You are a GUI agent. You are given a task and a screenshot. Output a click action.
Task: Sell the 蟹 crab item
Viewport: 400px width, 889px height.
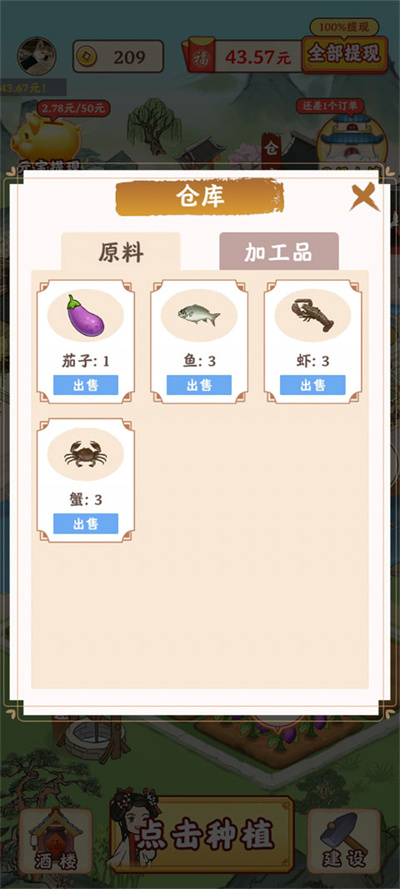click(86, 523)
